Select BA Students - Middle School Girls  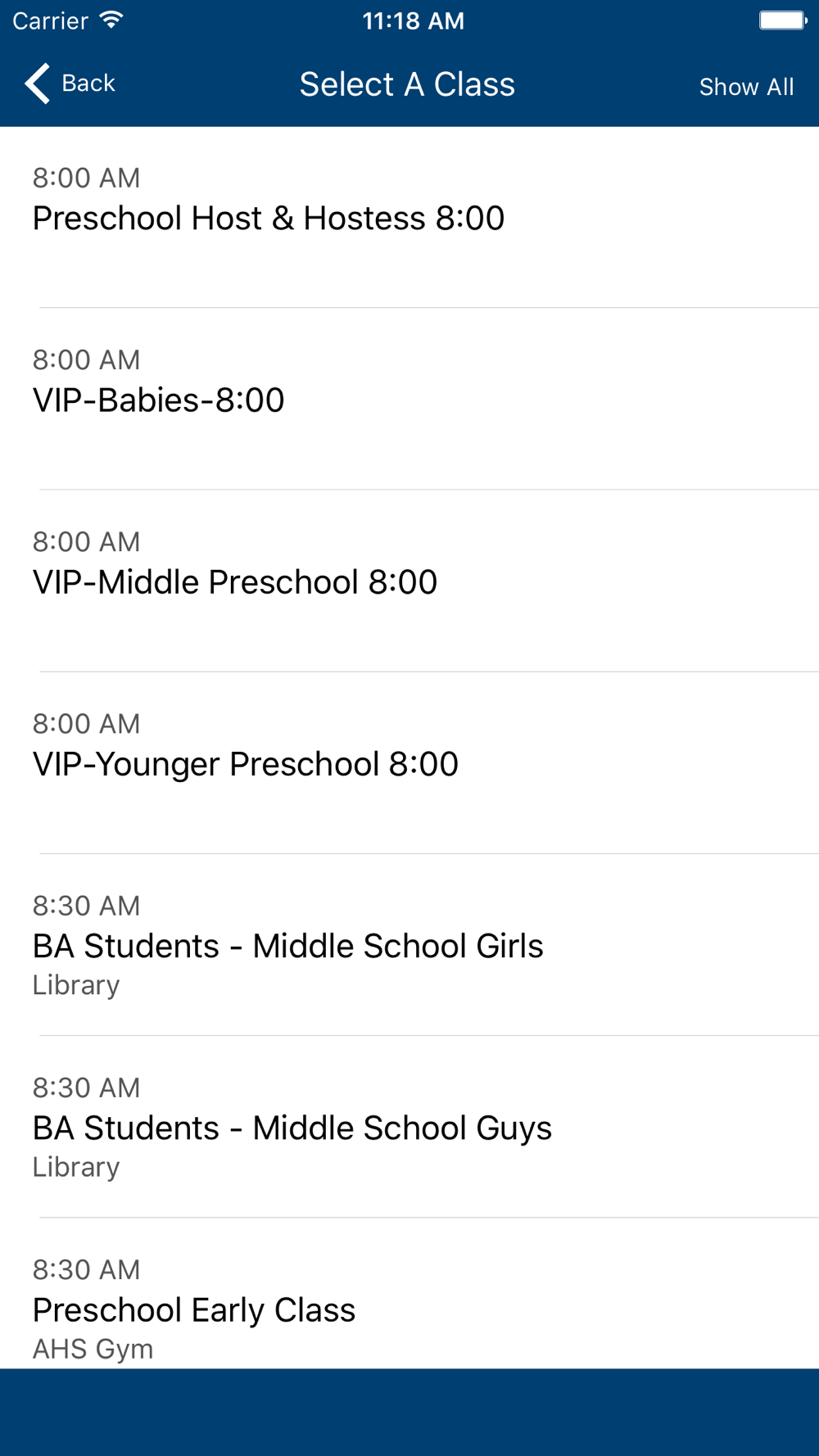[x=409, y=944]
